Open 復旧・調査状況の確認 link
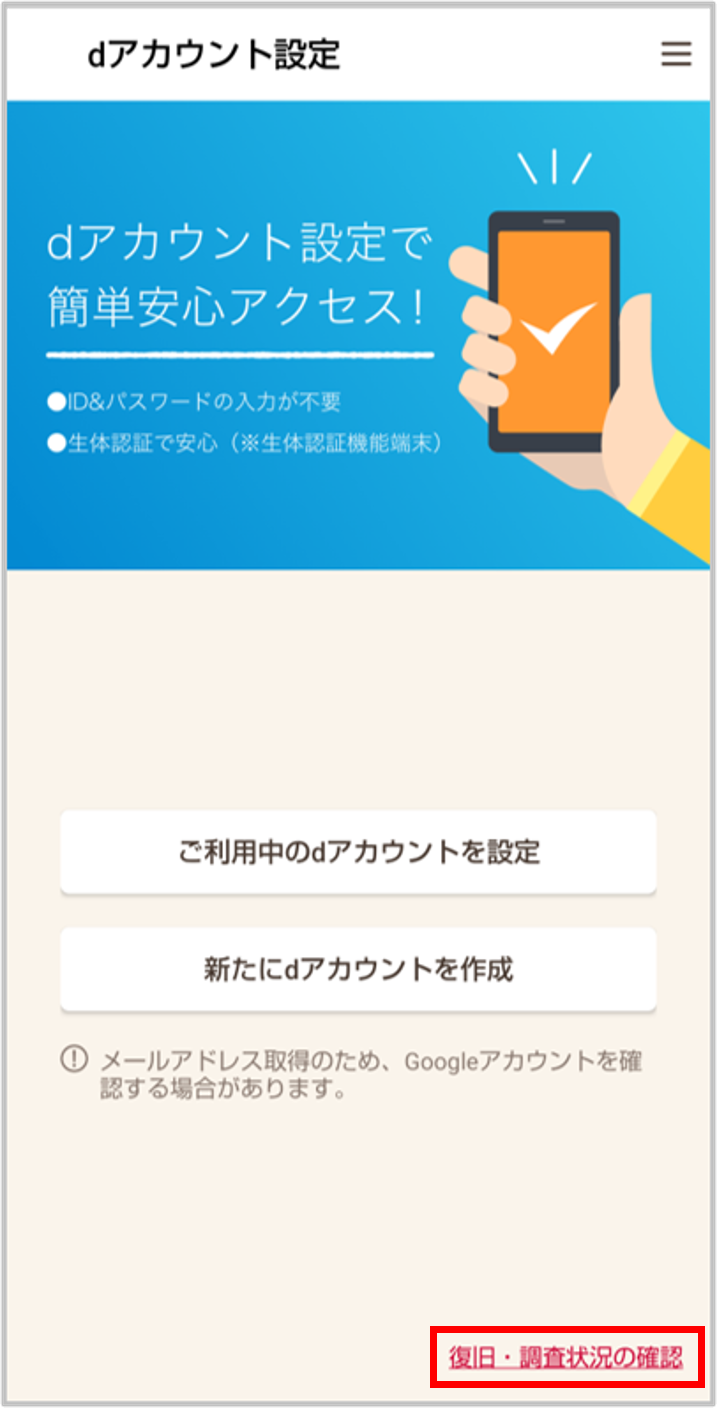Screen dimensions: 717x1408 [566, 1357]
